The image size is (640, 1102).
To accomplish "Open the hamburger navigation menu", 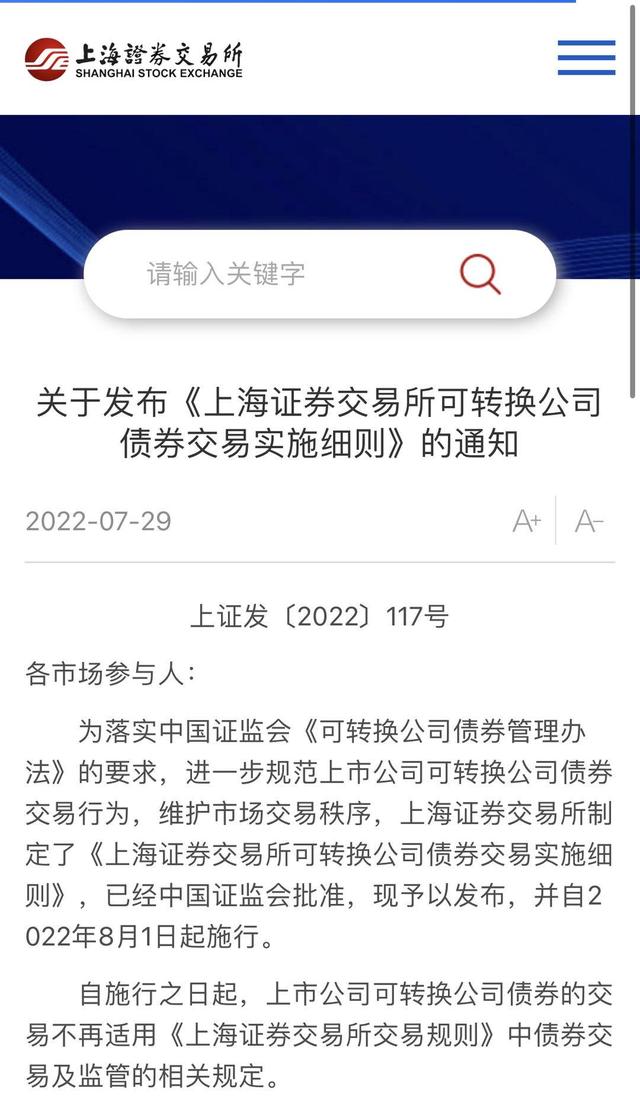I will click(587, 57).
